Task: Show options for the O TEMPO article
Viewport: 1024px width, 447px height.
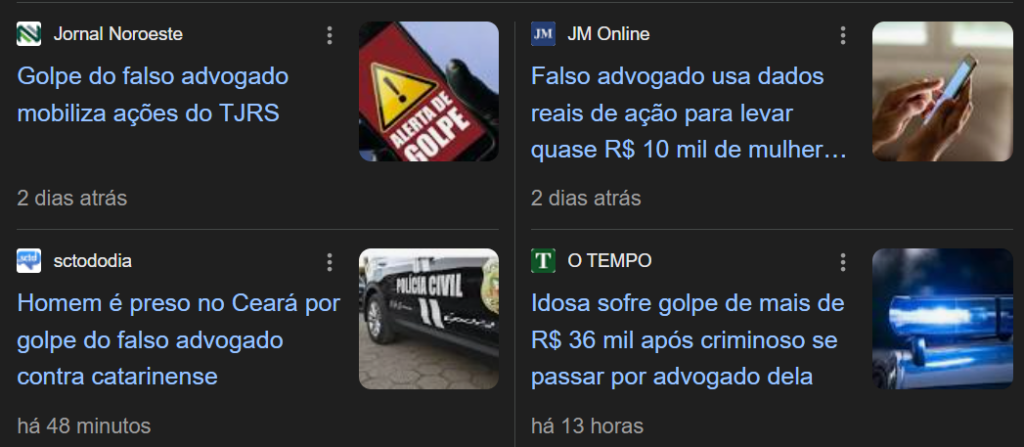Action: tap(843, 262)
